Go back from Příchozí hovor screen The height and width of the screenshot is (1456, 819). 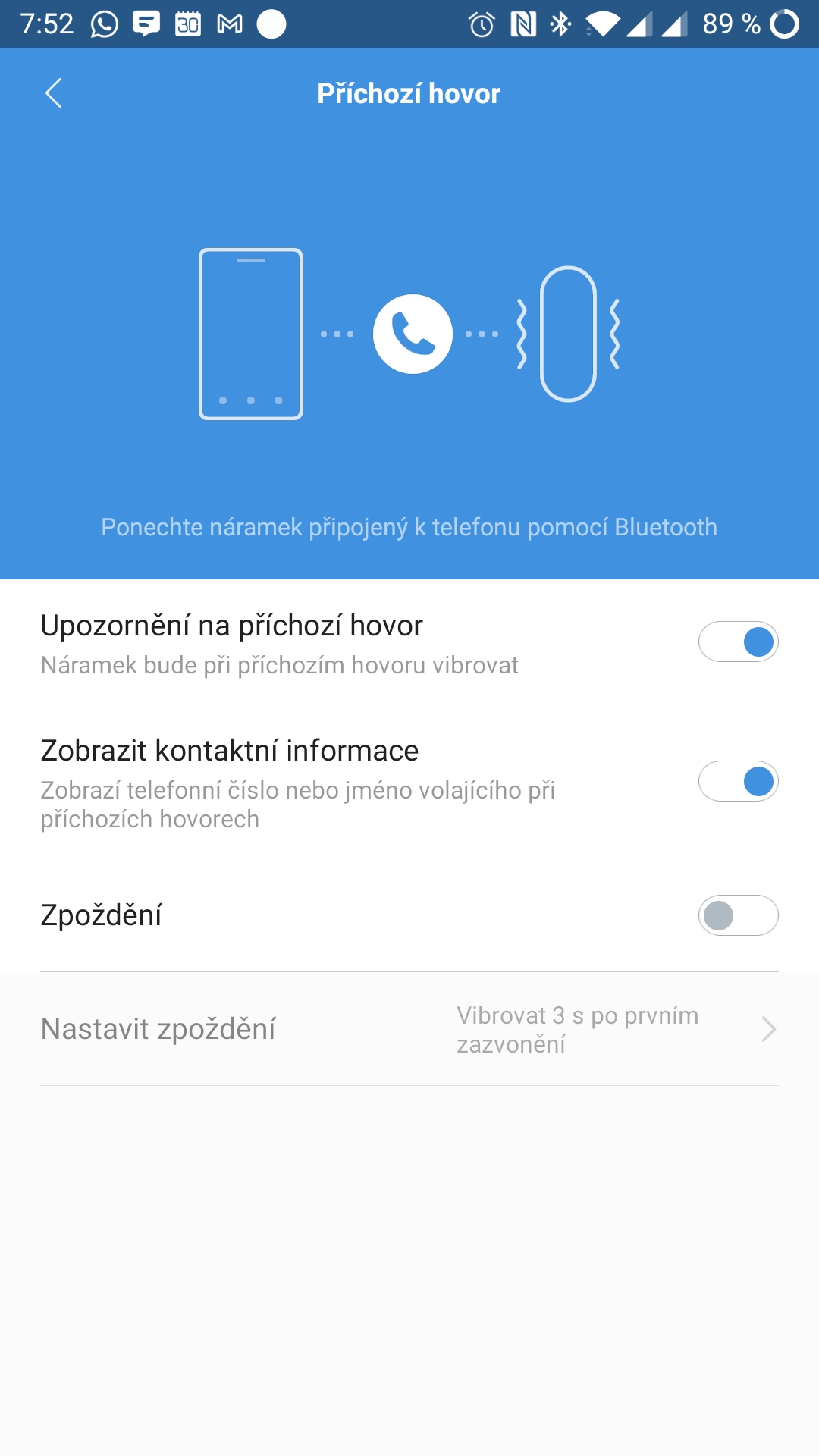click(x=53, y=93)
